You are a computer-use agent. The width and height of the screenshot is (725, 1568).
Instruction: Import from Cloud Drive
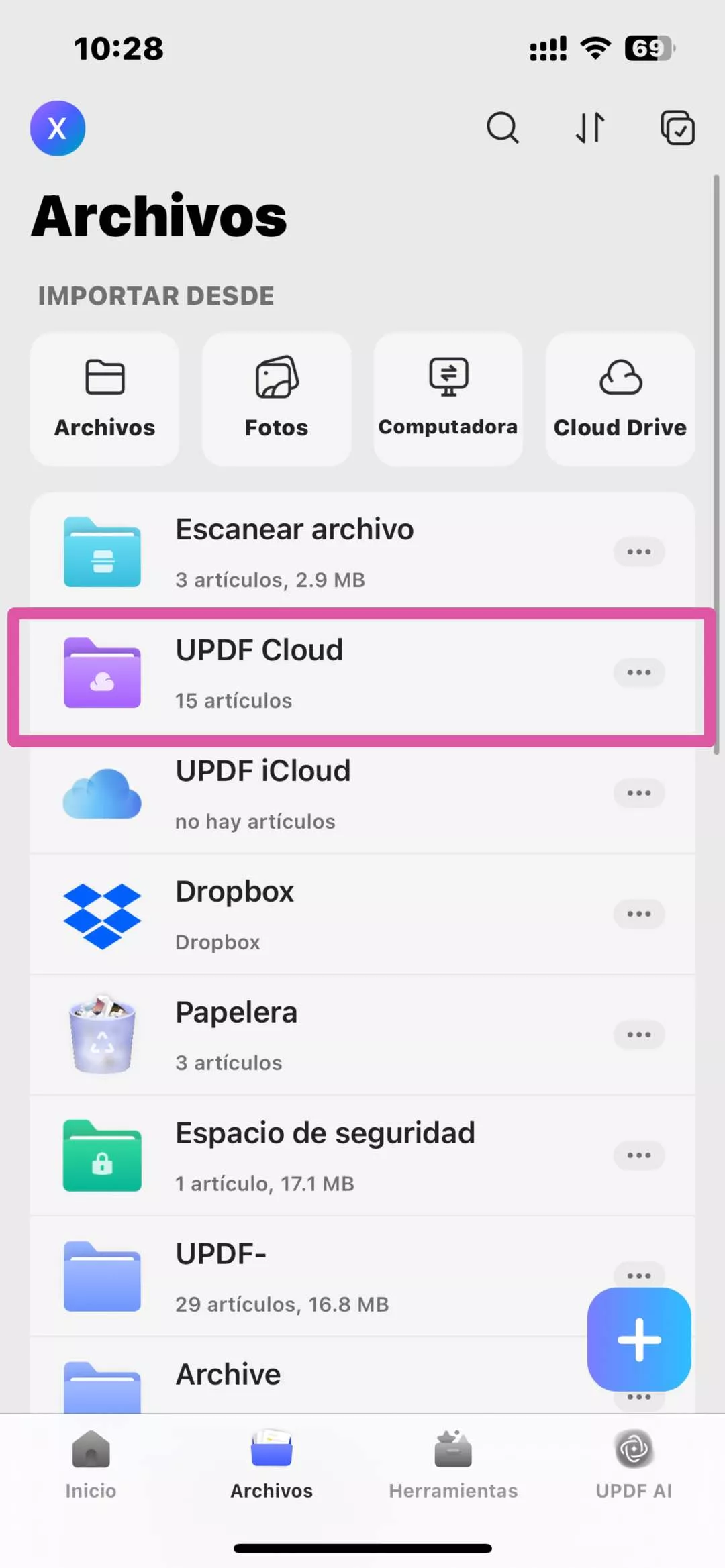click(620, 399)
